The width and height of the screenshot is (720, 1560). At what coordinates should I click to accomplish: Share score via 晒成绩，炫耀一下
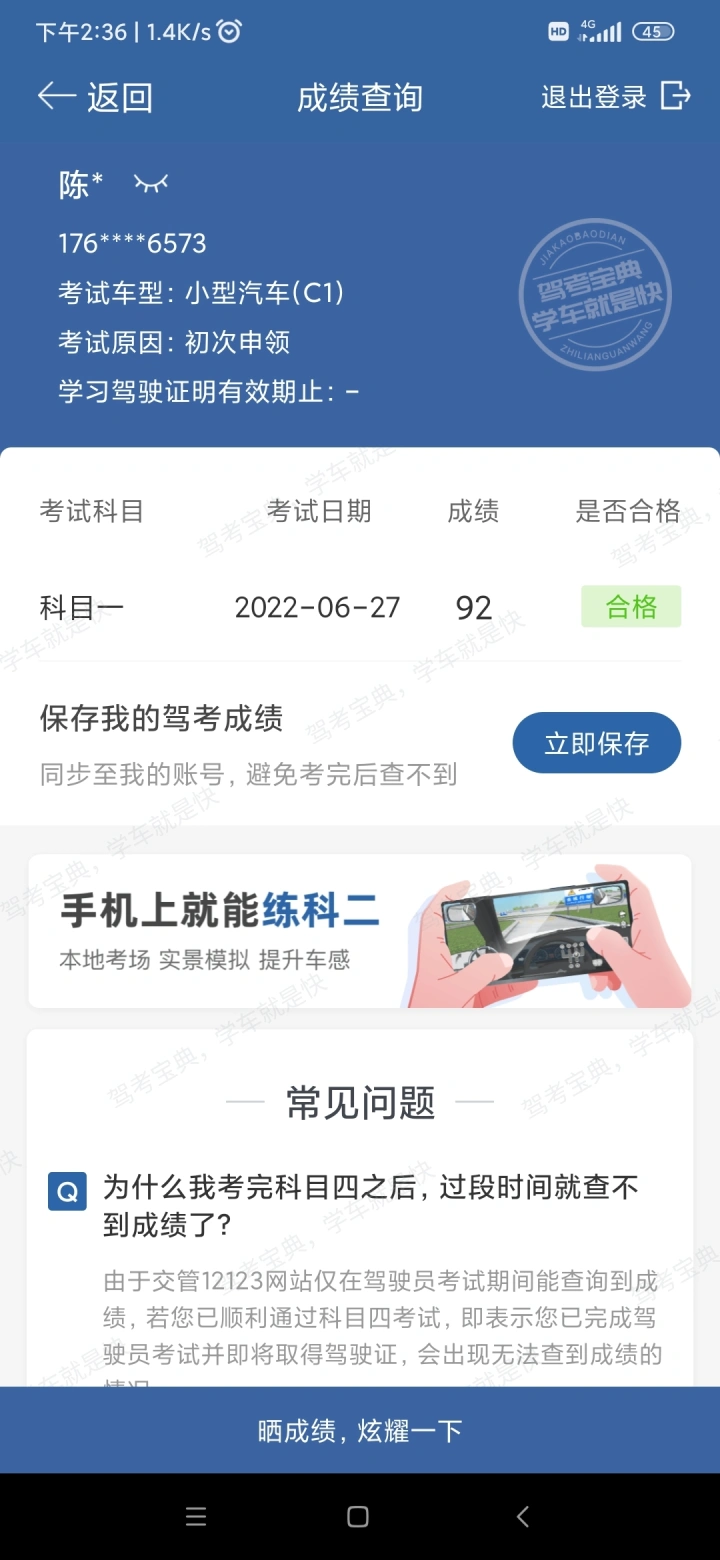click(x=360, y=1431)
